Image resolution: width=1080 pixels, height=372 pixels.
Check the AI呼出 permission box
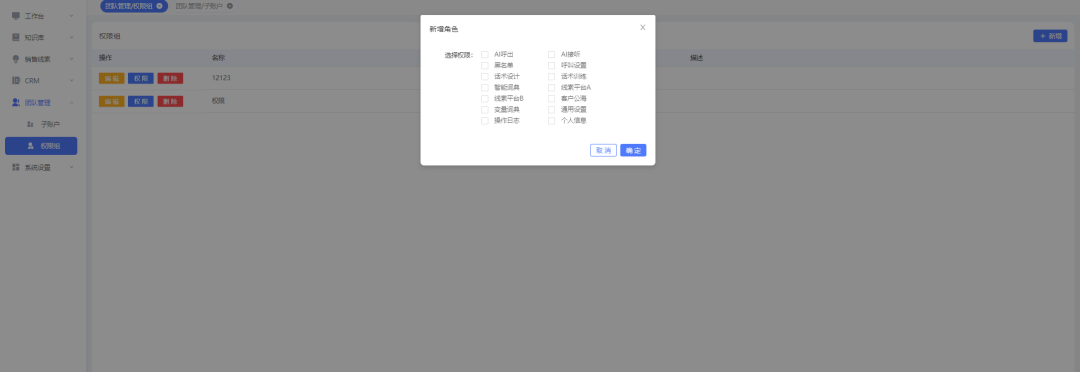[485, 54]
